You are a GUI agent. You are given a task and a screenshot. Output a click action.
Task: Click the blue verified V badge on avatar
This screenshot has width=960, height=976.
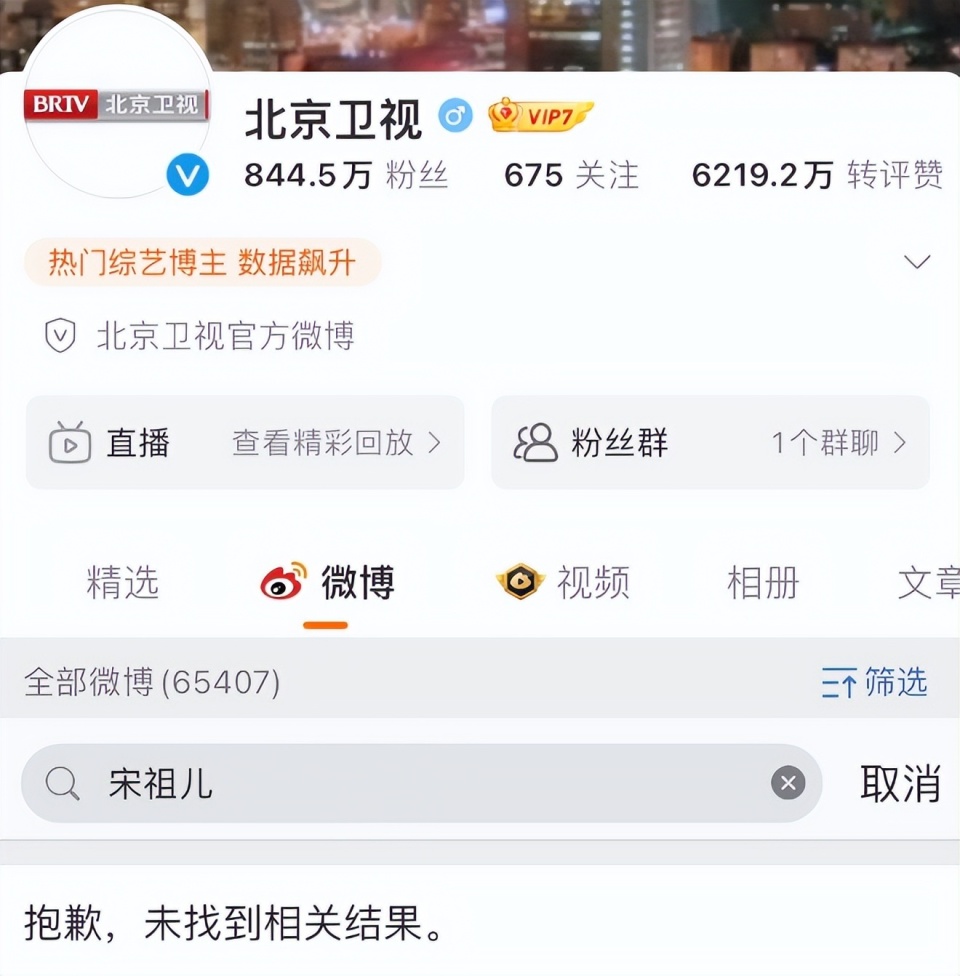tap(186, 172)
